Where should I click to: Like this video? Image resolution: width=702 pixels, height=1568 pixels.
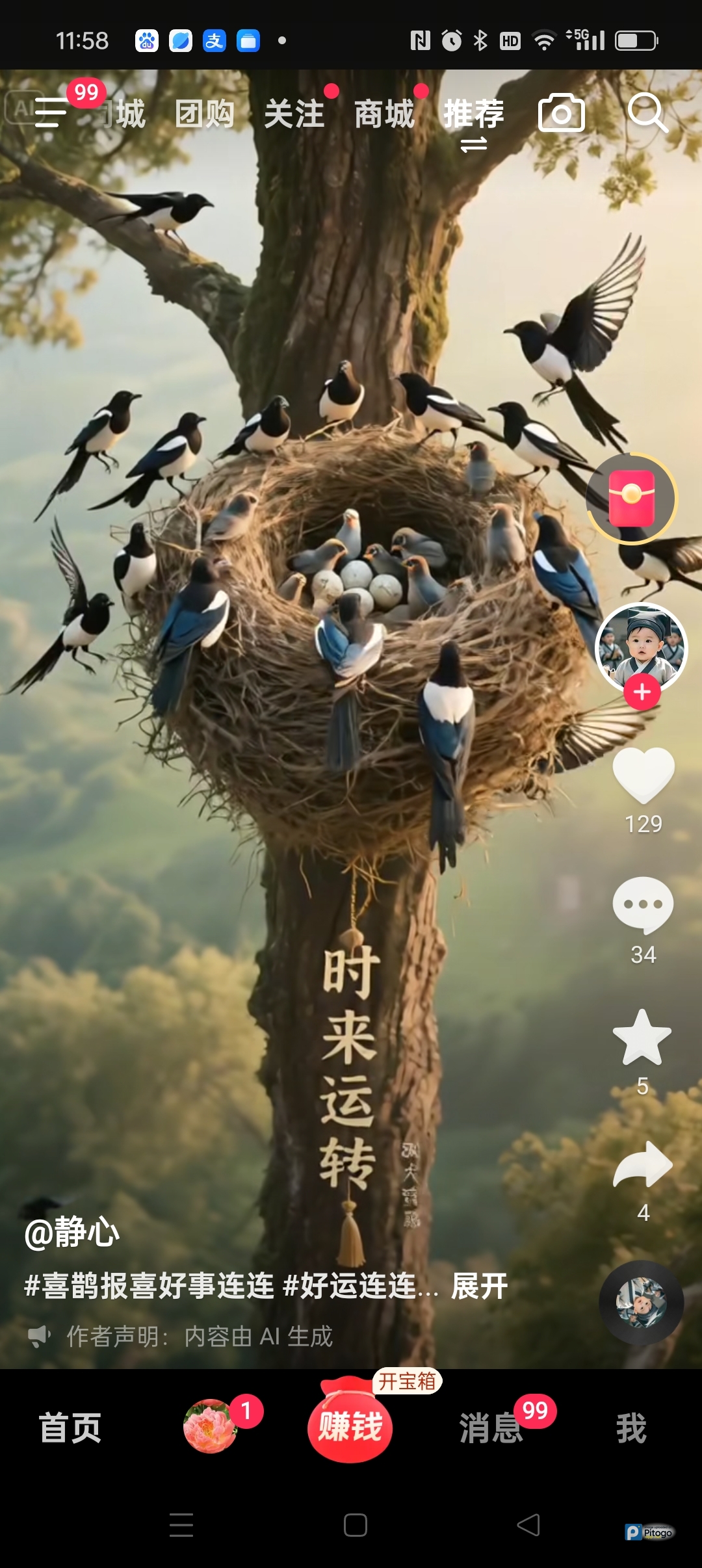point(643,775)
